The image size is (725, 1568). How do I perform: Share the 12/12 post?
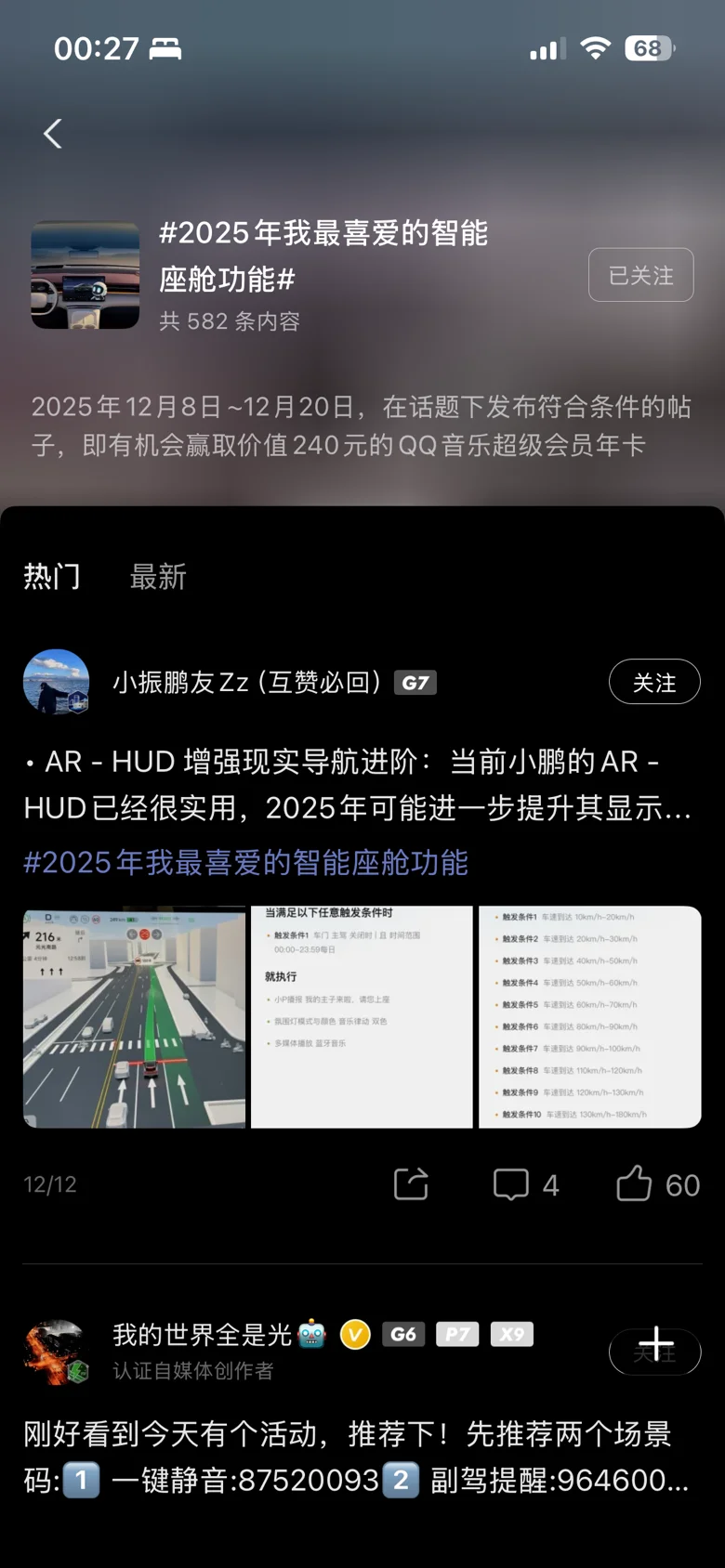(411, 1184)
